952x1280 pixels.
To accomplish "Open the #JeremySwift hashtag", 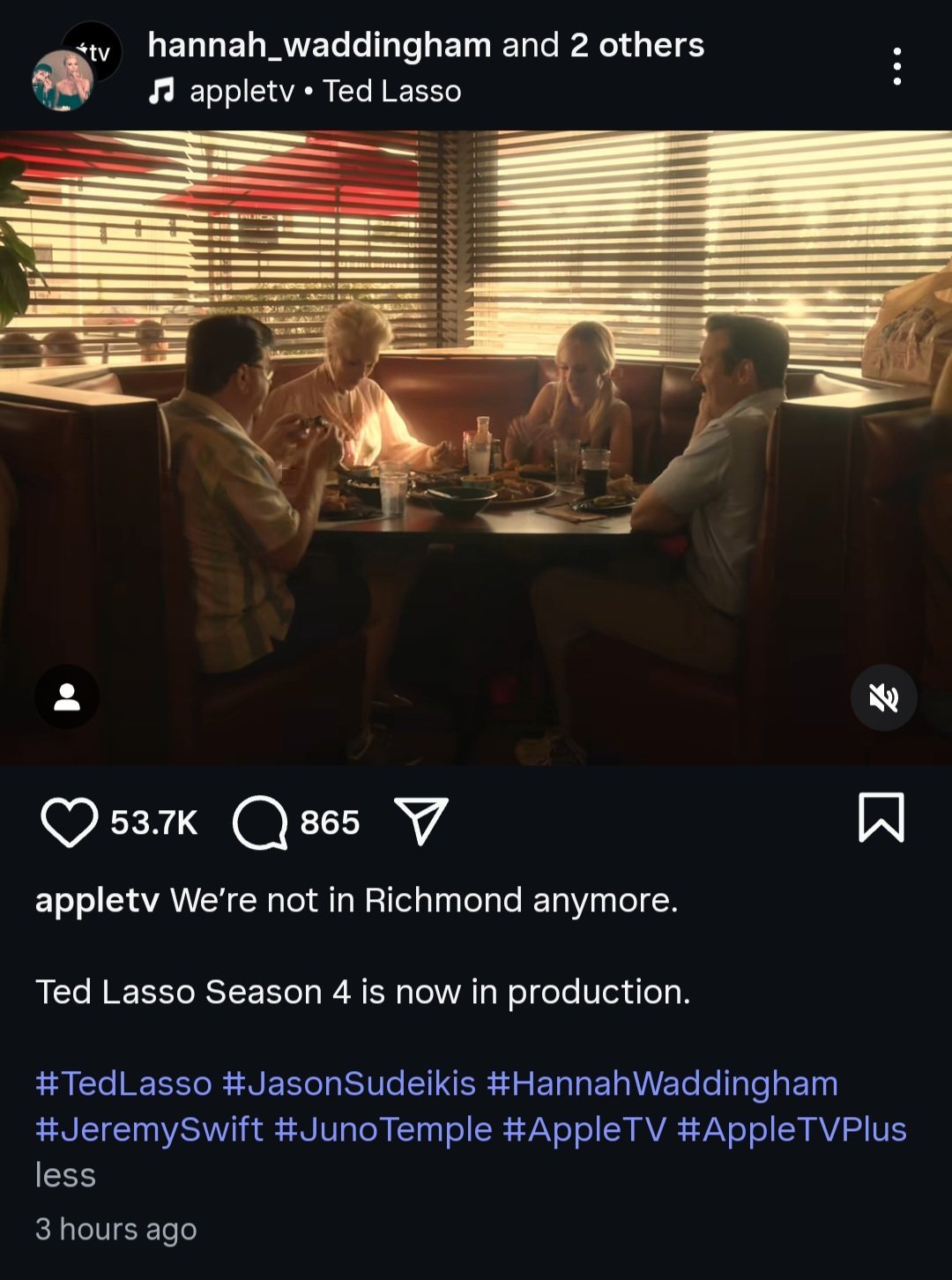I will click(149, 1129).
